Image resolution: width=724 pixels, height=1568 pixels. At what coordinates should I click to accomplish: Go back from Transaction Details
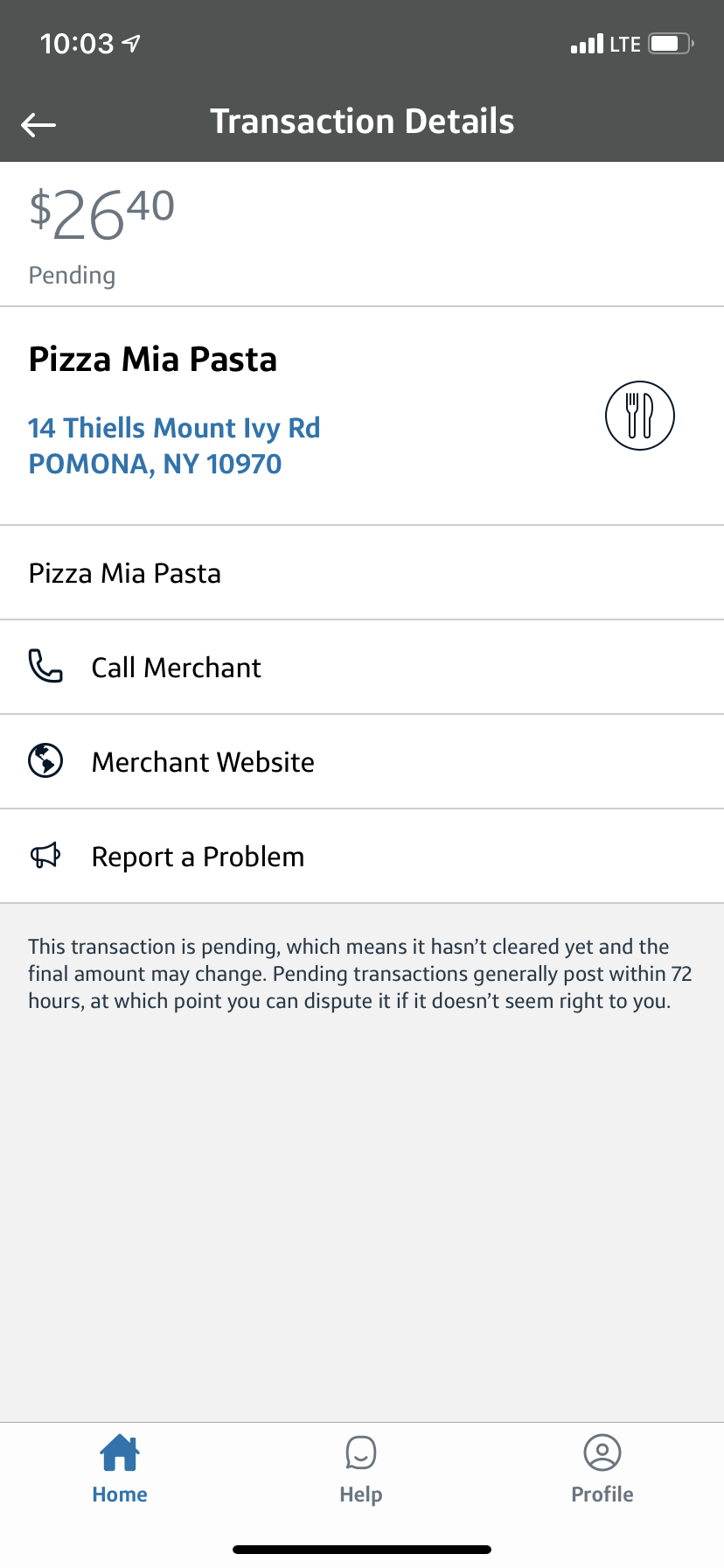38,125
